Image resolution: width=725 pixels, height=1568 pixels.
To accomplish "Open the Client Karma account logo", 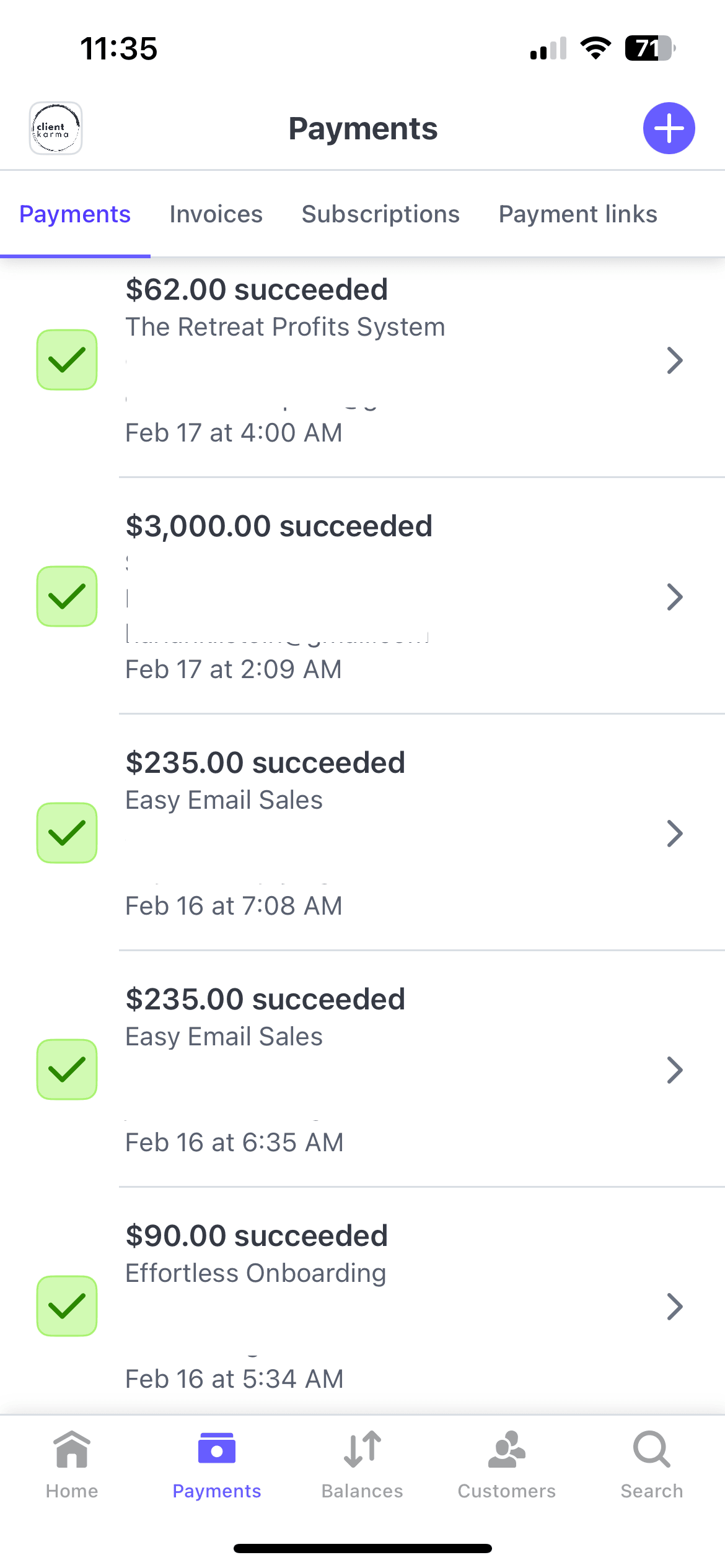I will (56, 128).
